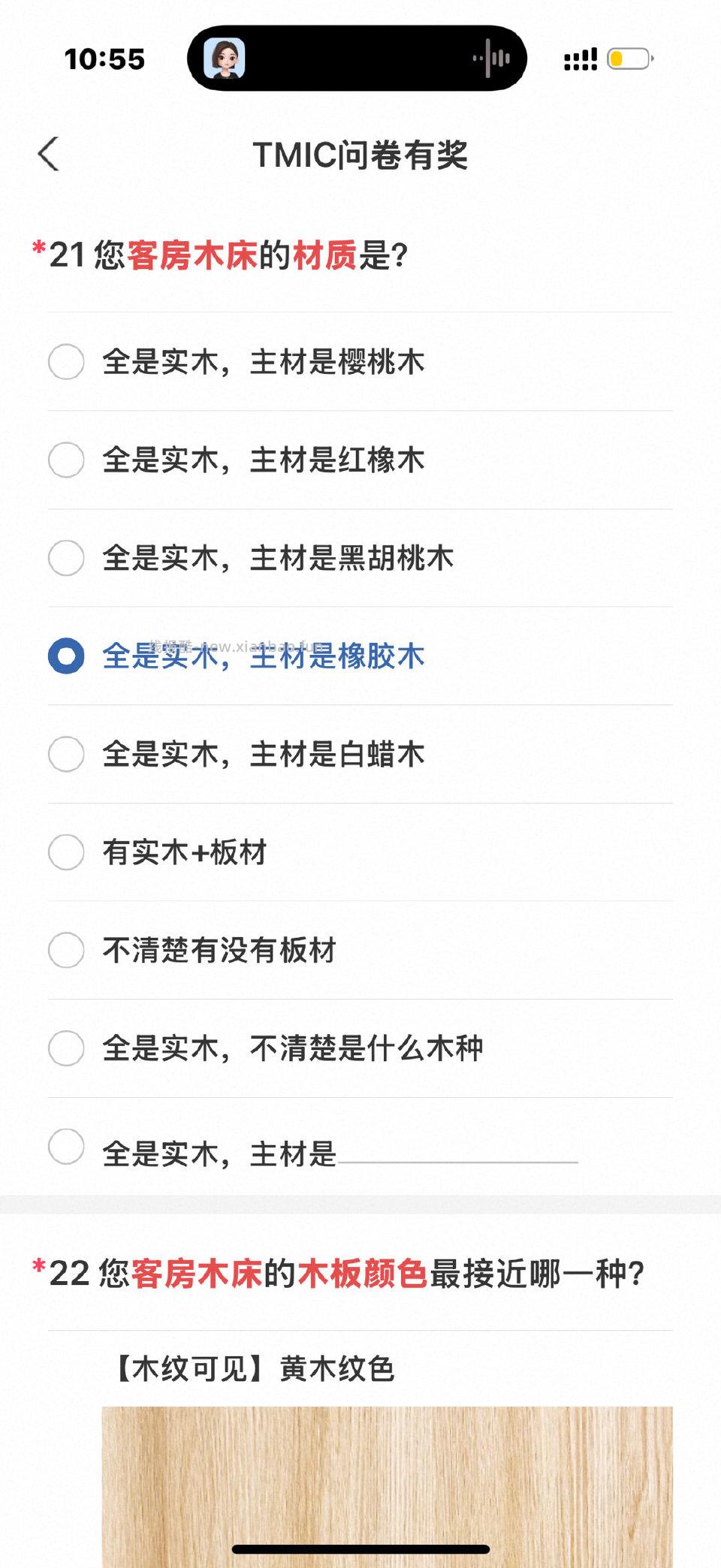Tap the clock showing 10:55
Image resolution: width=721 pixels, height=1568 pixels.
[104, 59]
